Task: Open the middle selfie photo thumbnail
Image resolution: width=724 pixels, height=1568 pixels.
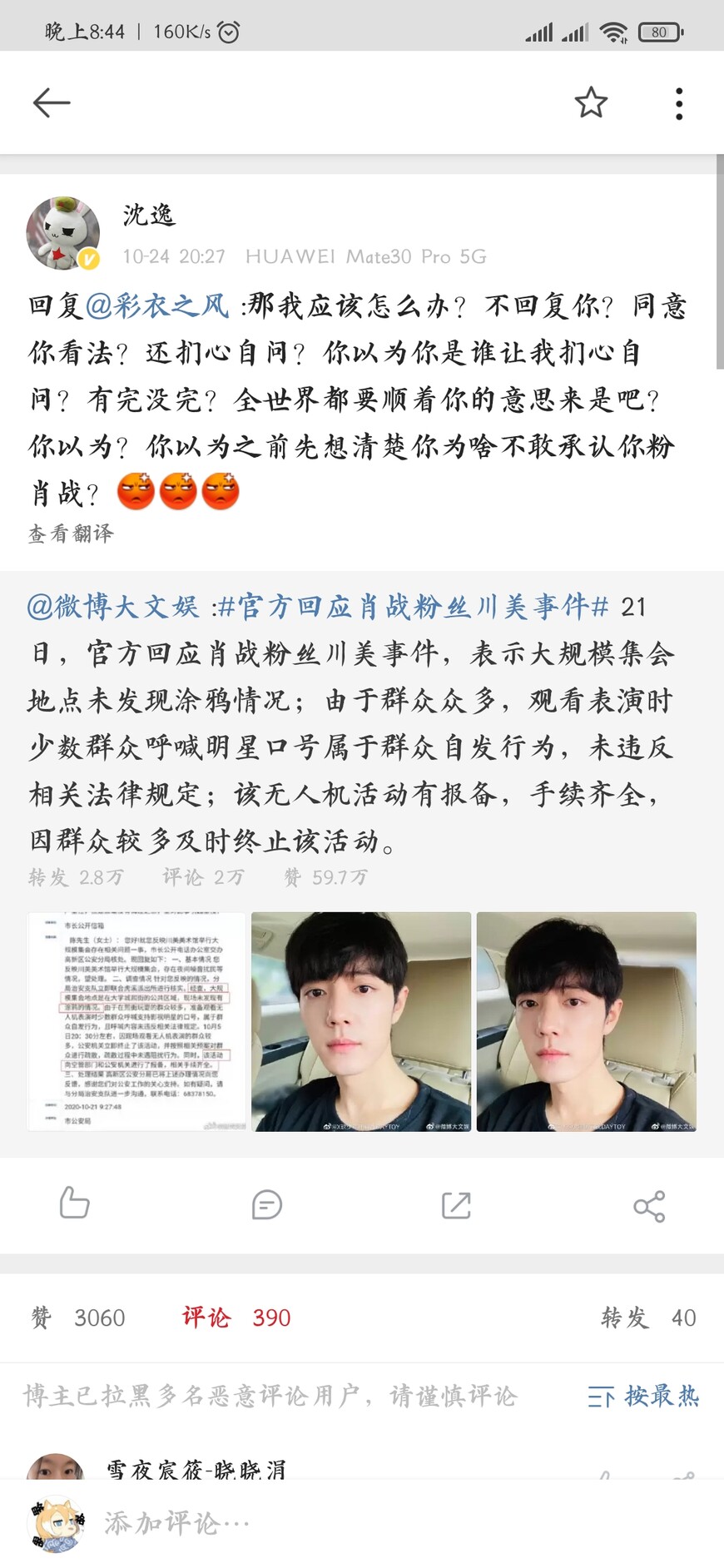Action: 361,1021
